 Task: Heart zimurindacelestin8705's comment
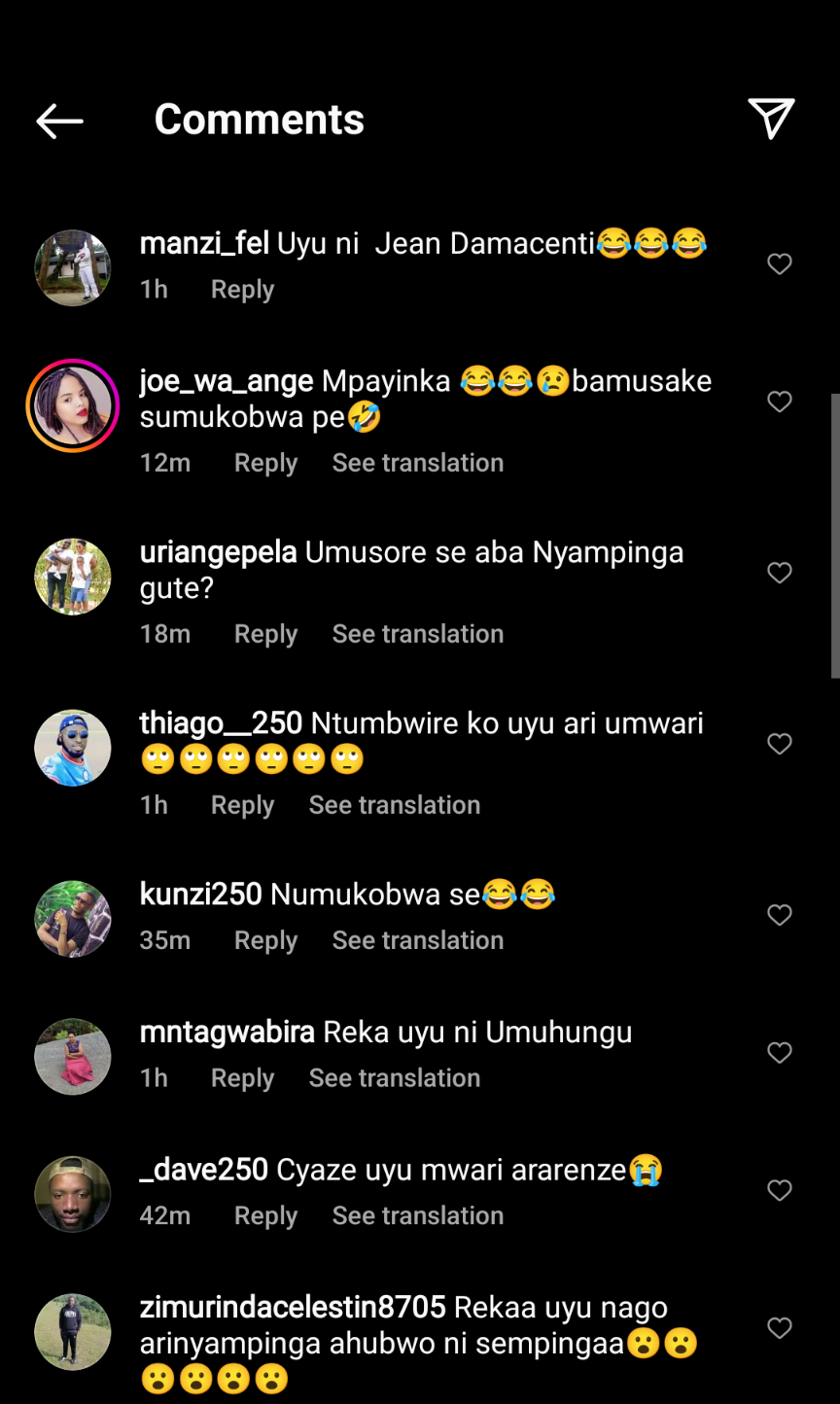pos(780,1328)
